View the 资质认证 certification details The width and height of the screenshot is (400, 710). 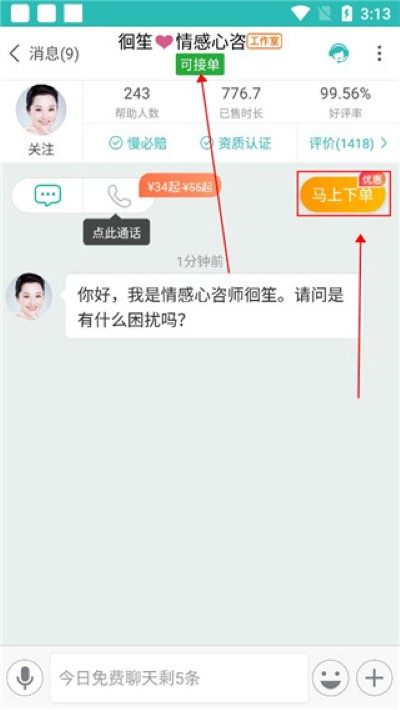236,144
